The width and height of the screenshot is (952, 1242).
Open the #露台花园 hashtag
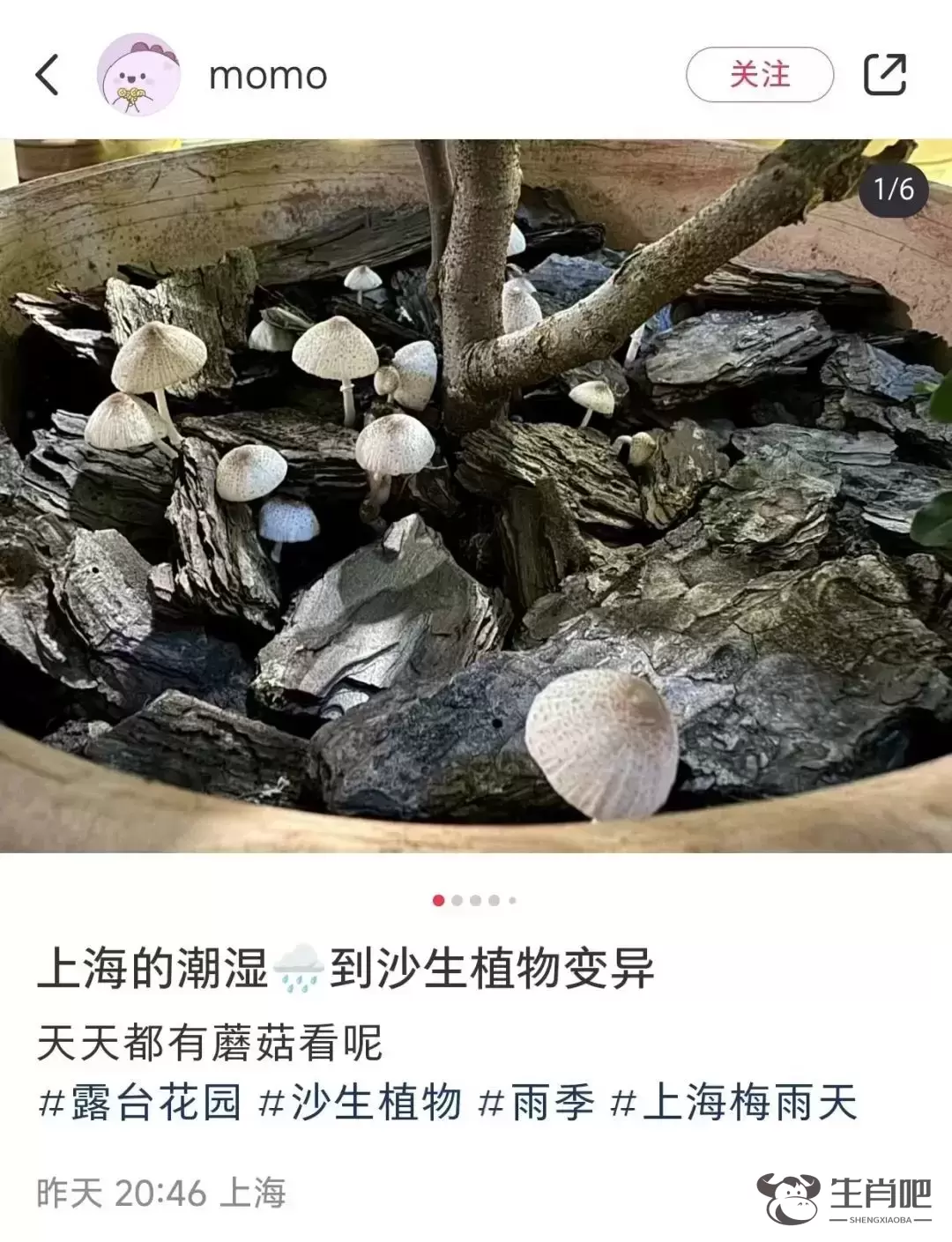[141, 1103]
